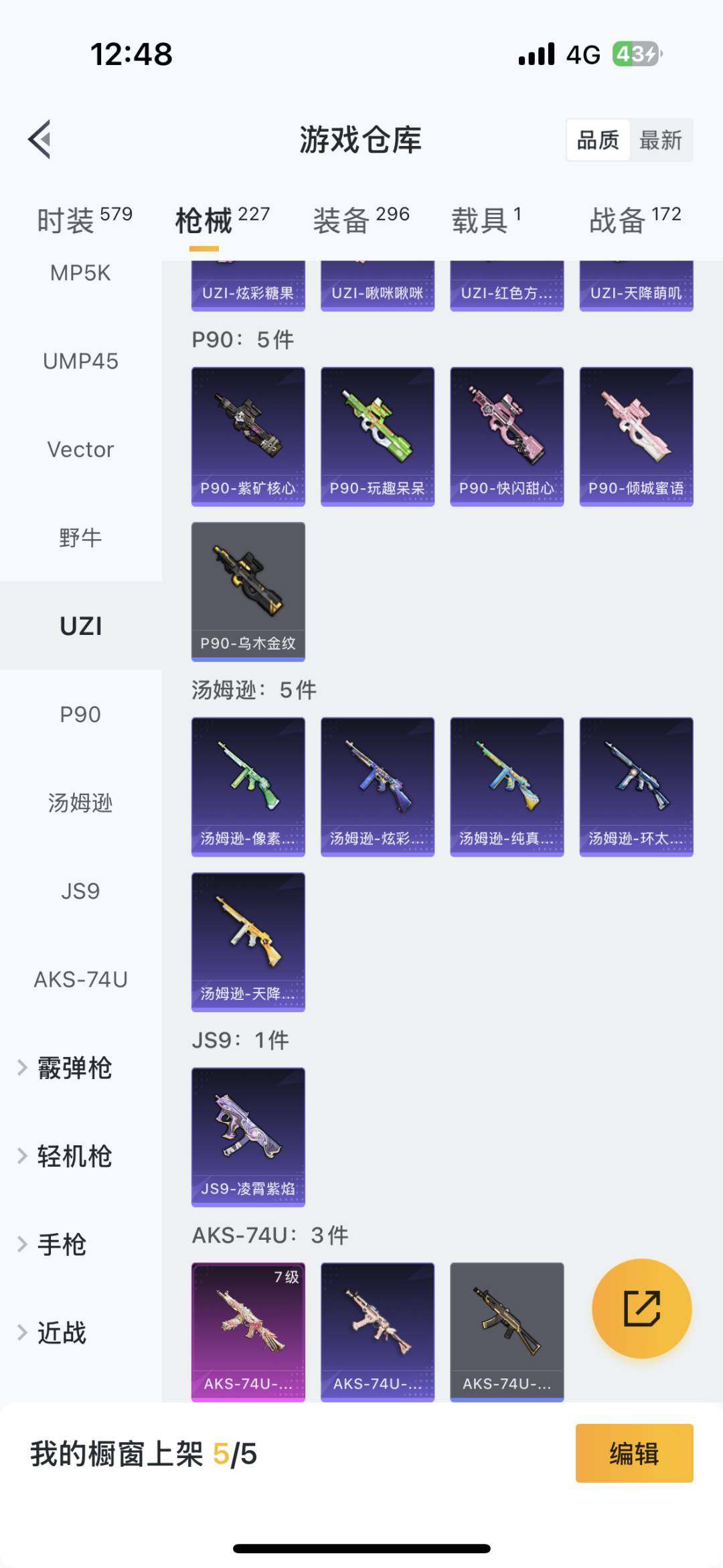
Task: Open the showcase share icon
Action: pyautogui.click(x=642, y=1307)
